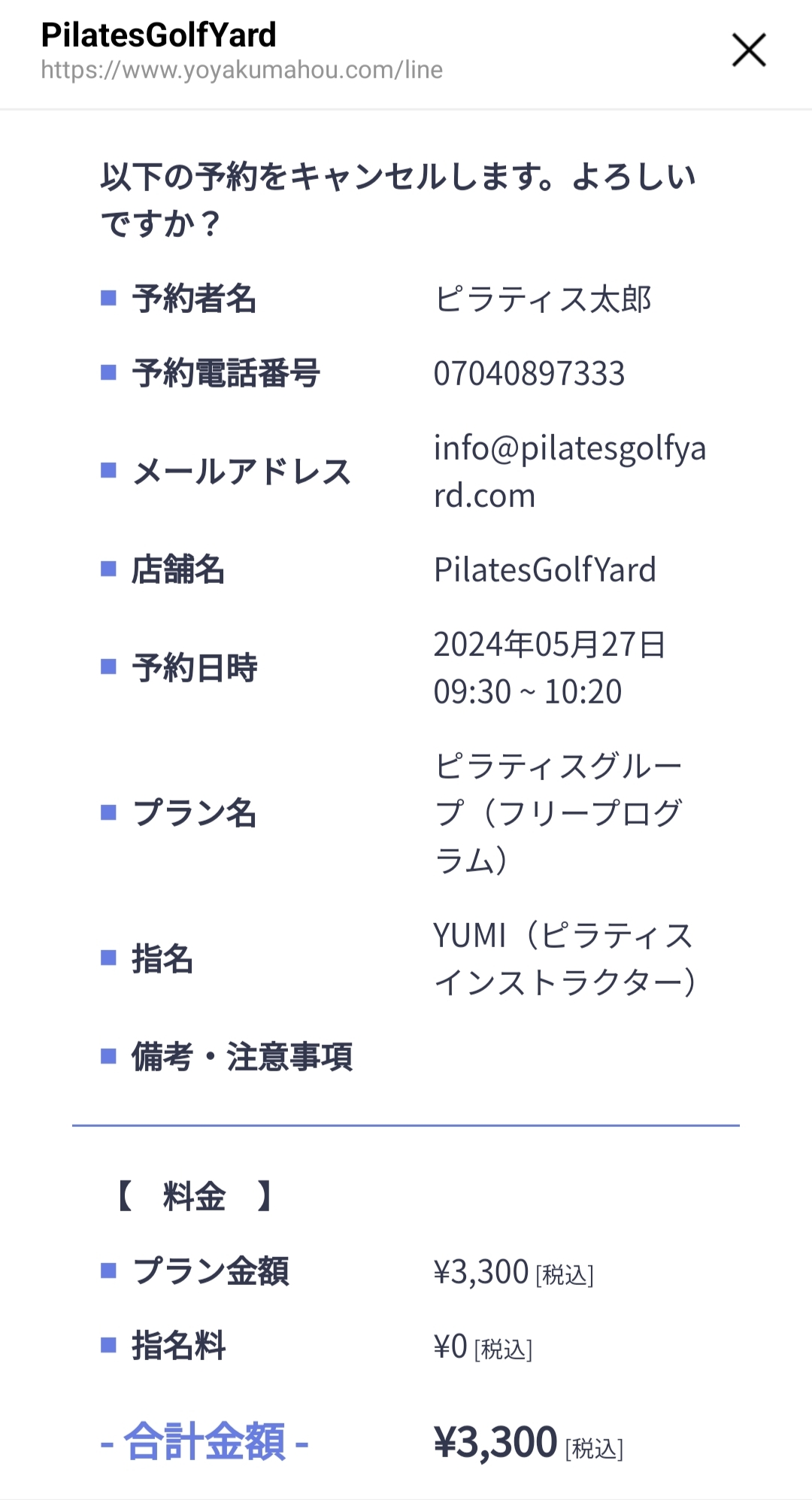812x1500 pixels.
Task: Close the PilatesGolfYard web view
Action: (x=749, y=50)
